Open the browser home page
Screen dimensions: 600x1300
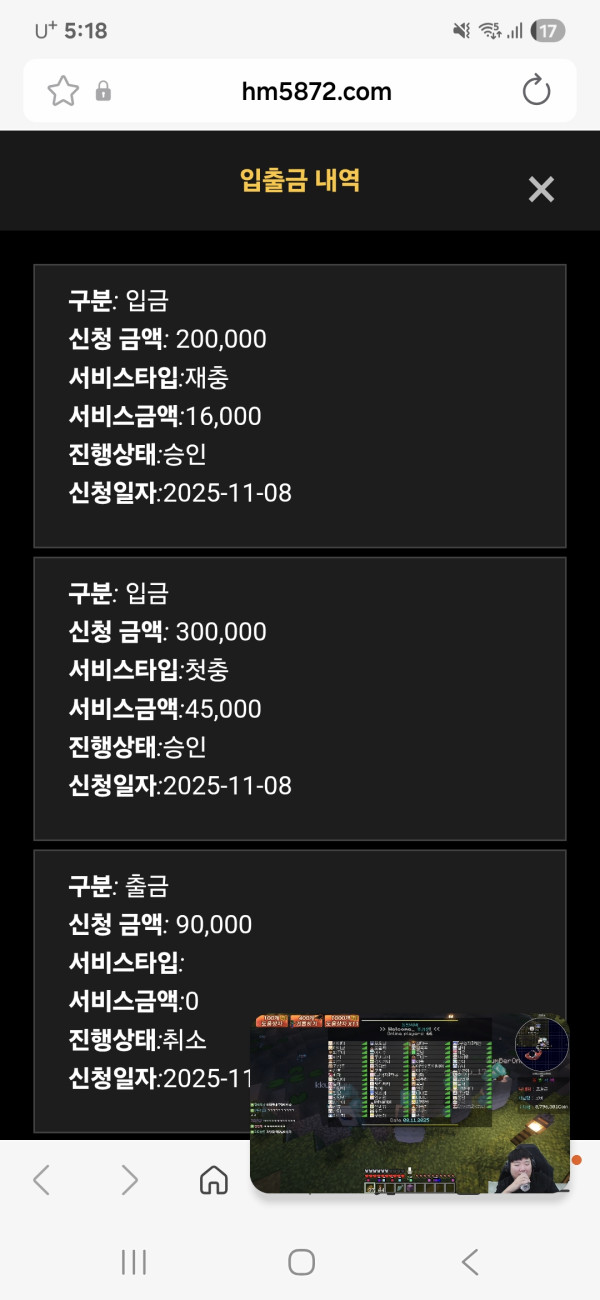[x=213, y=1180]
